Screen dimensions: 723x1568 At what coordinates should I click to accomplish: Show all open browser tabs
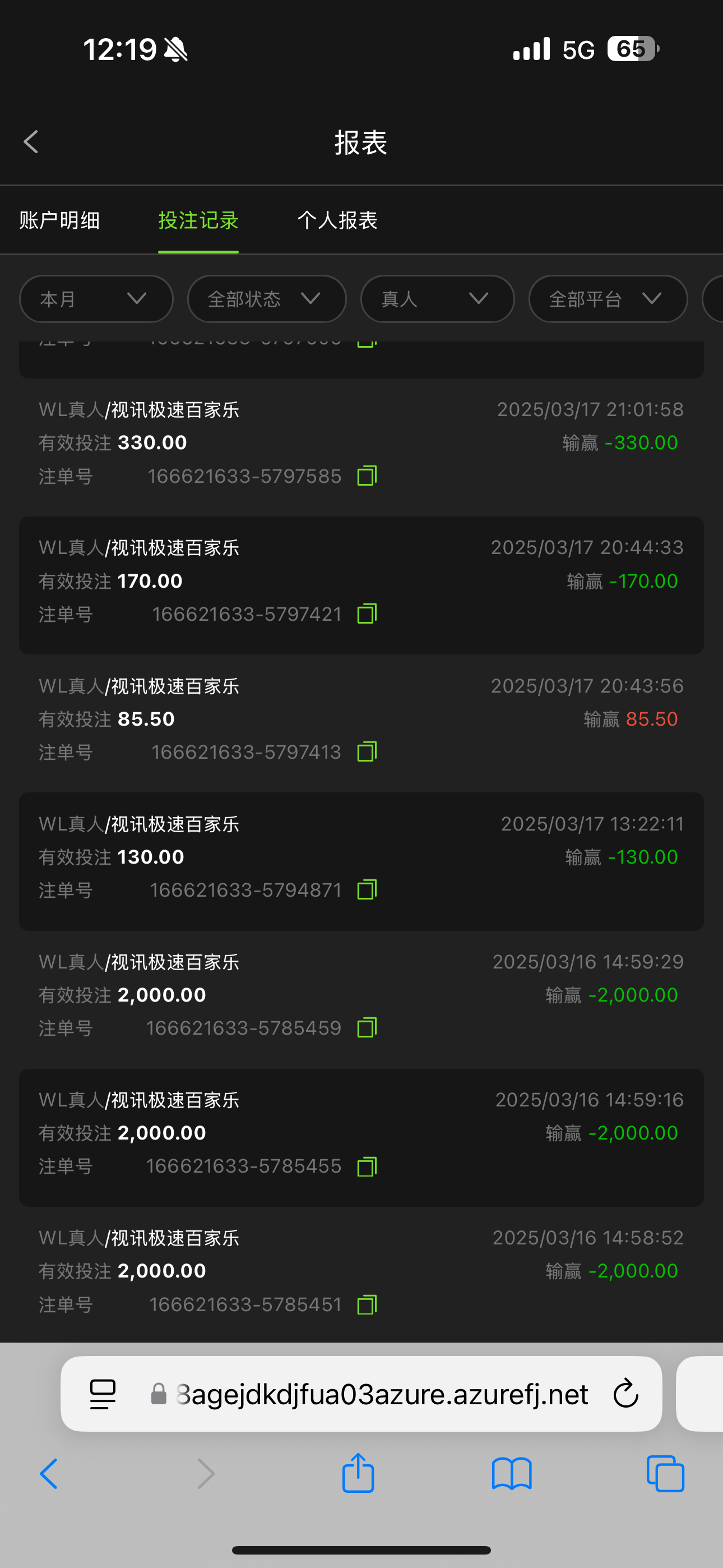coord(665,1474)
